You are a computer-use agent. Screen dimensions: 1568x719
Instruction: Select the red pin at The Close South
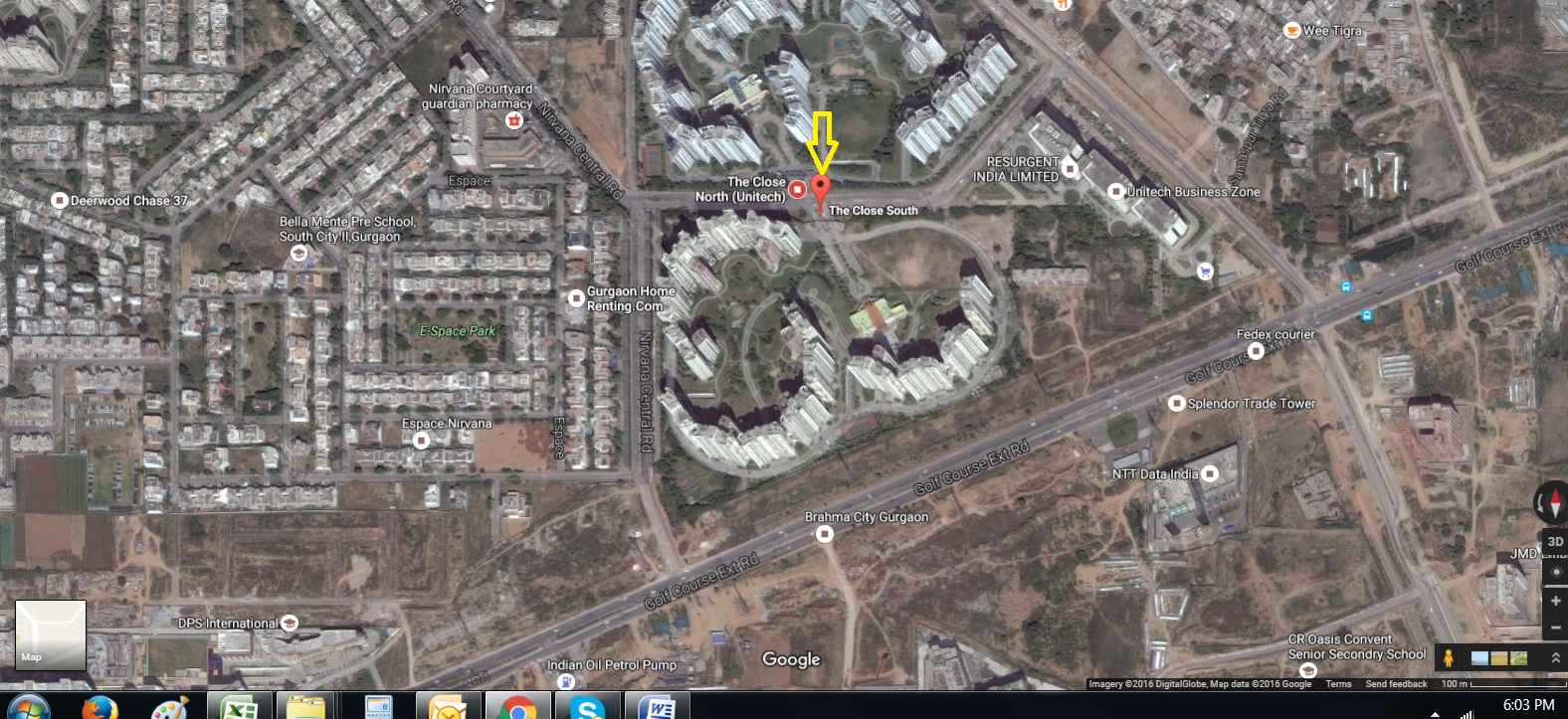[820, 189]
